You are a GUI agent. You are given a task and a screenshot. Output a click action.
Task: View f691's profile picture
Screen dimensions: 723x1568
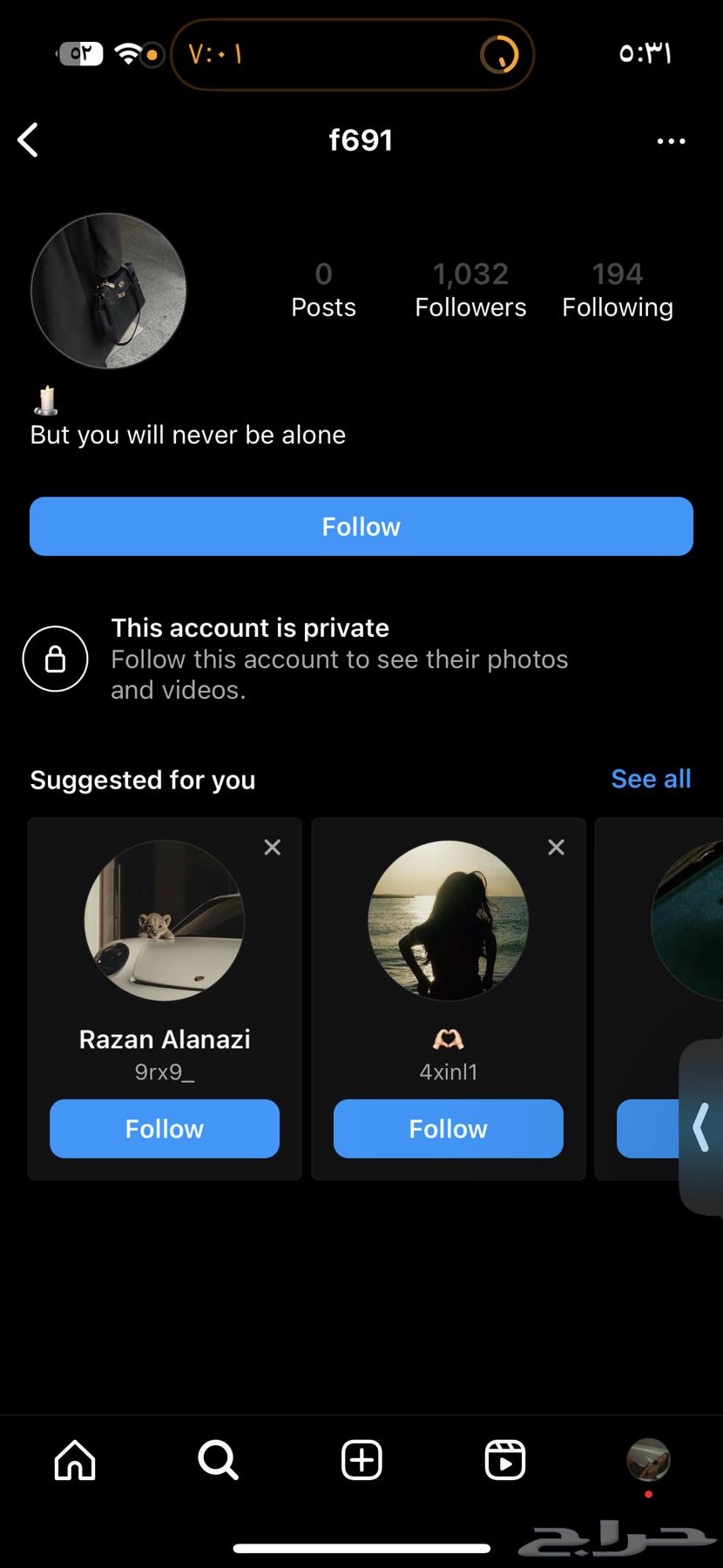pyautogui.click(x=109, y=291)
